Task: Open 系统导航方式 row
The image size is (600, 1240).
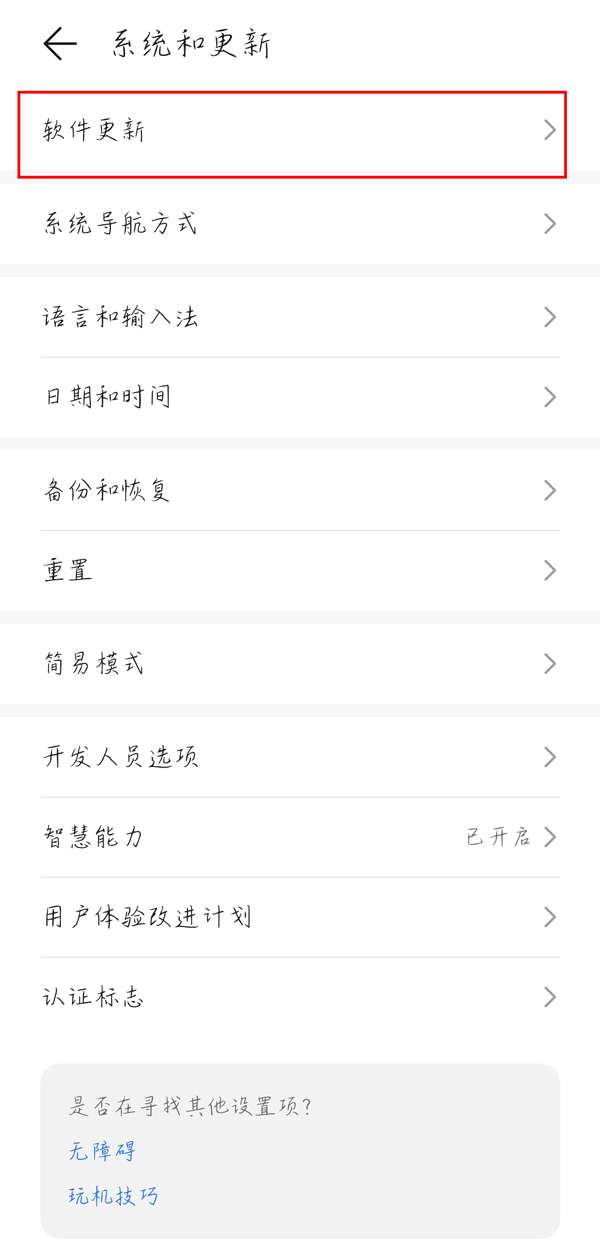Action: [x=300, y=223]
